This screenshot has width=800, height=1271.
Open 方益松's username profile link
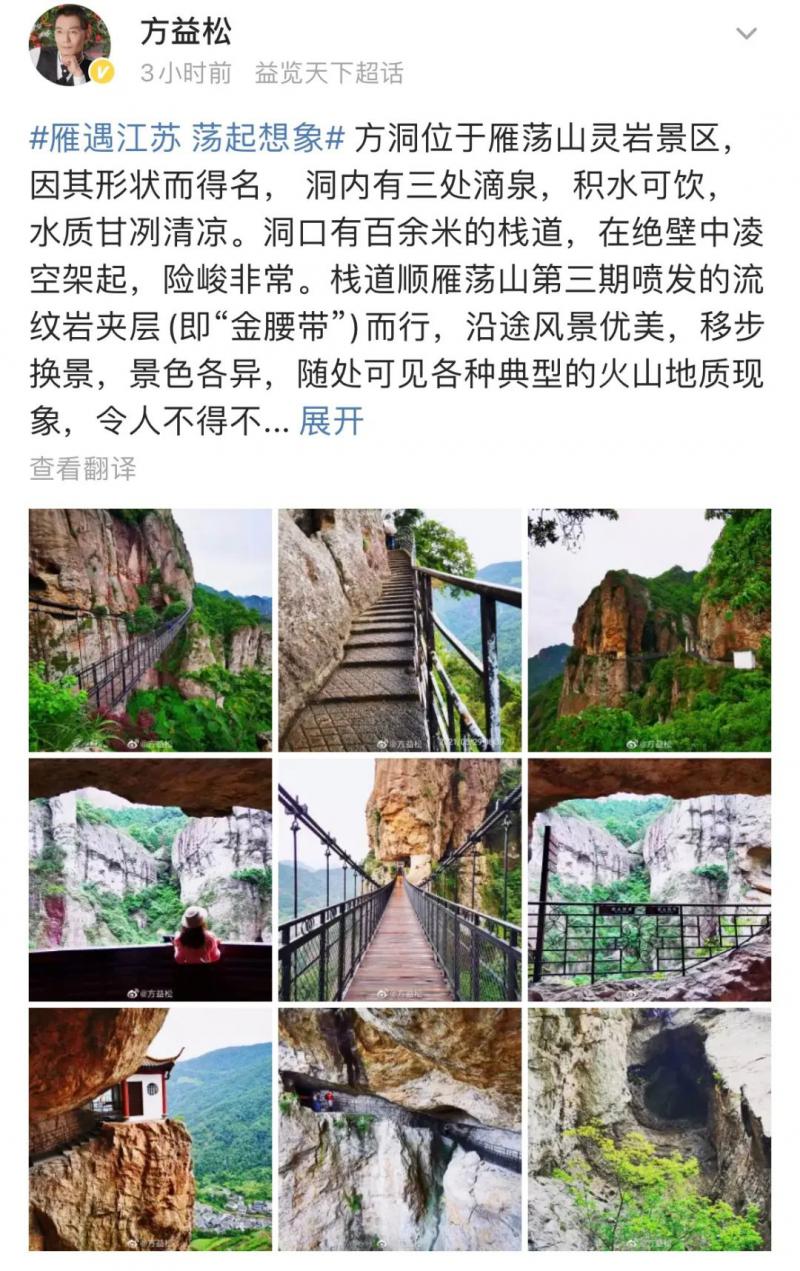click(186, 32)
